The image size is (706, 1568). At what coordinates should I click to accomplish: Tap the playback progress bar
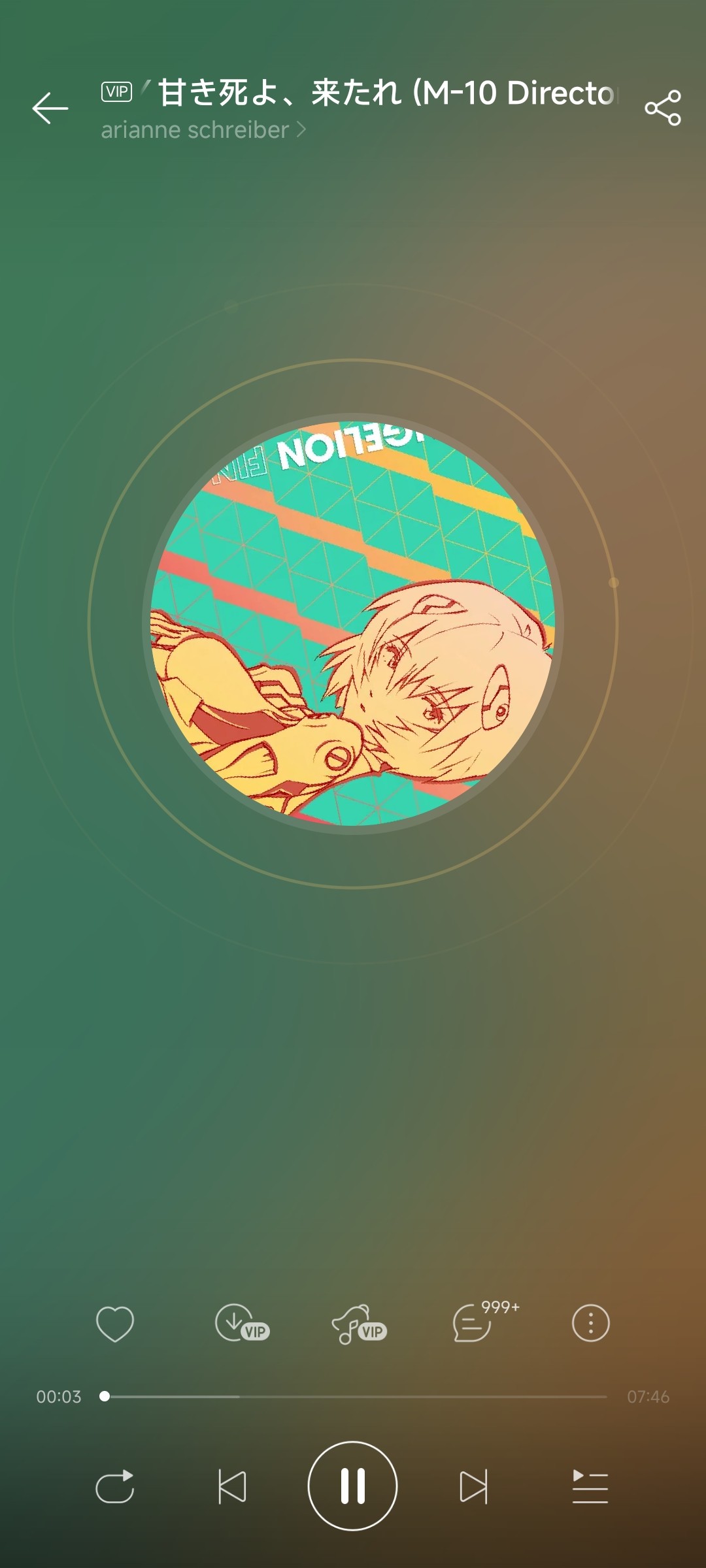[356, 1396]
